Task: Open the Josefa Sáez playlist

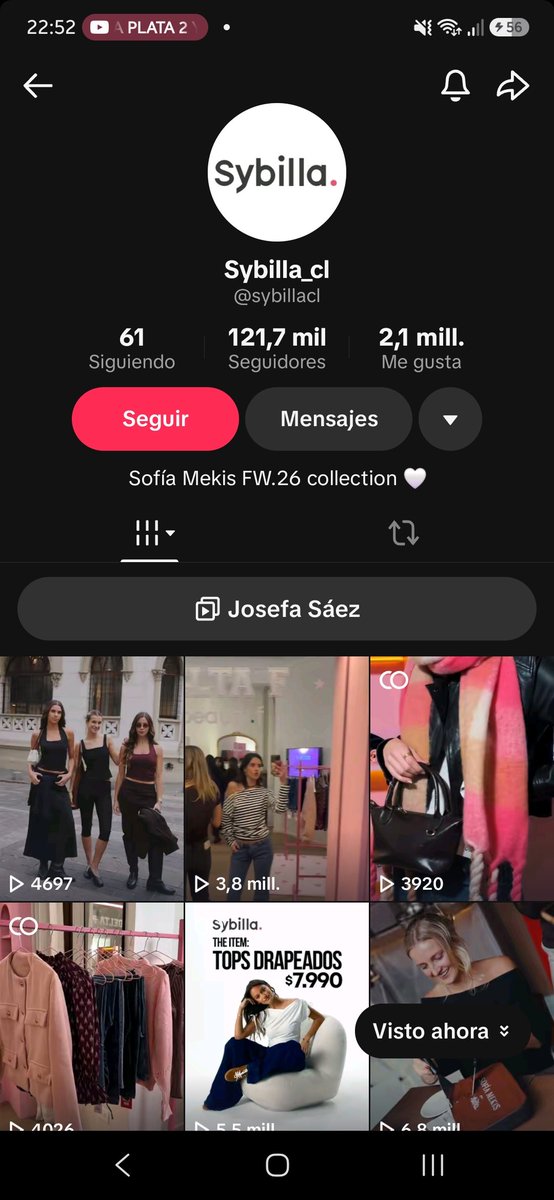Action: click(277, 609)
